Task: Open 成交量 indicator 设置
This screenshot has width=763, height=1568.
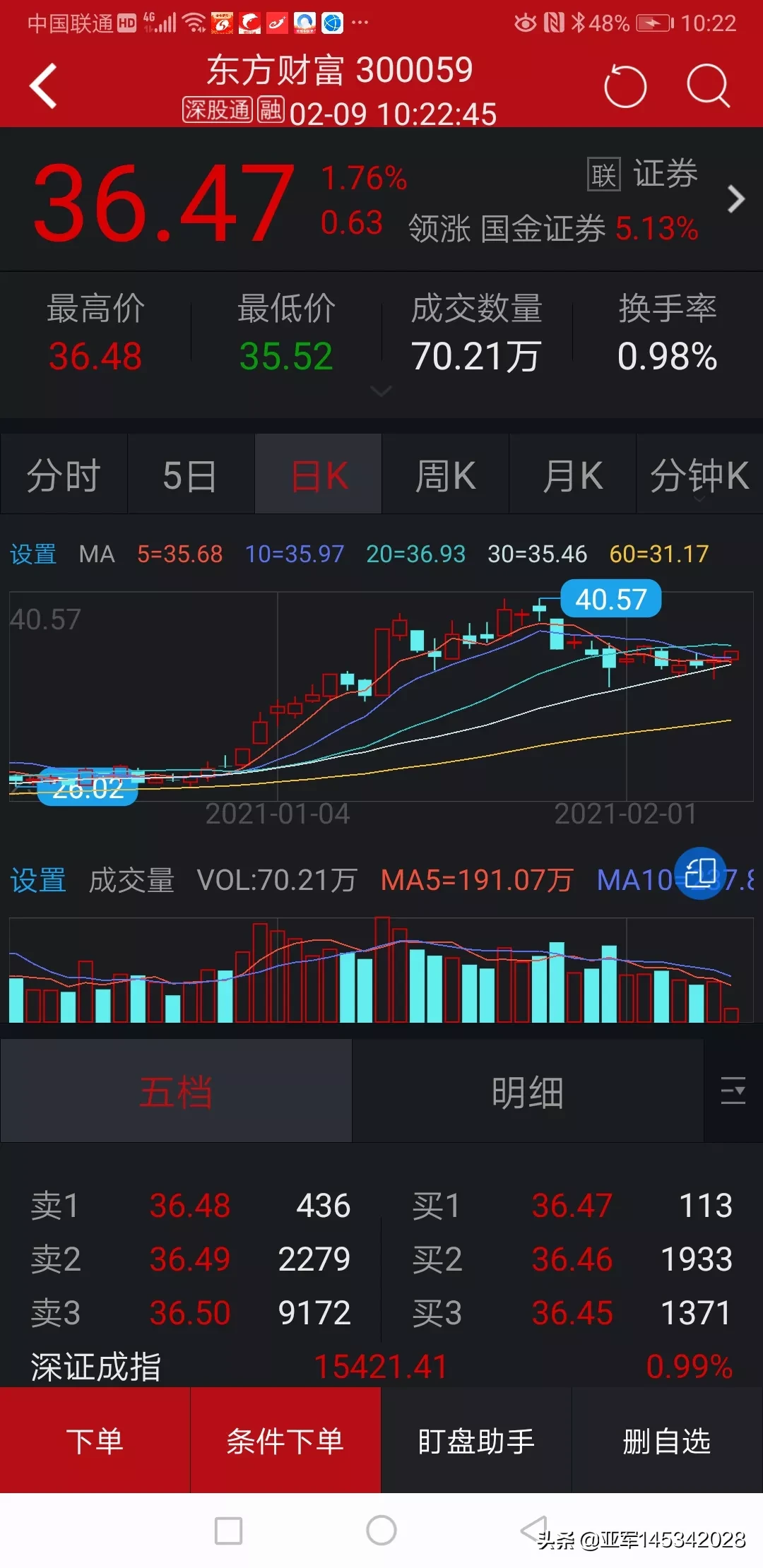Action: [x=37, y=880]
